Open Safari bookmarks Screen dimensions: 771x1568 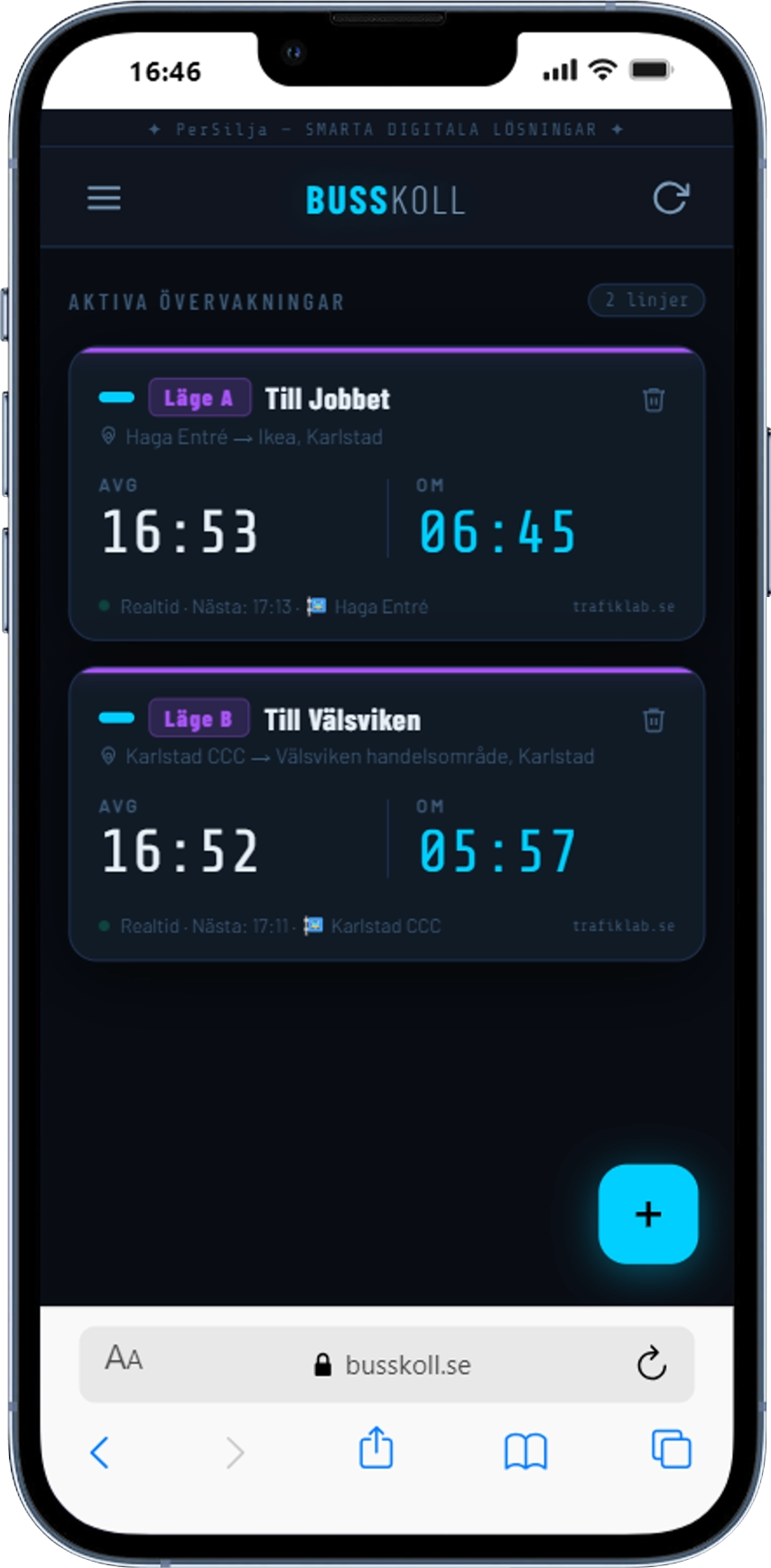(525, 1451)
